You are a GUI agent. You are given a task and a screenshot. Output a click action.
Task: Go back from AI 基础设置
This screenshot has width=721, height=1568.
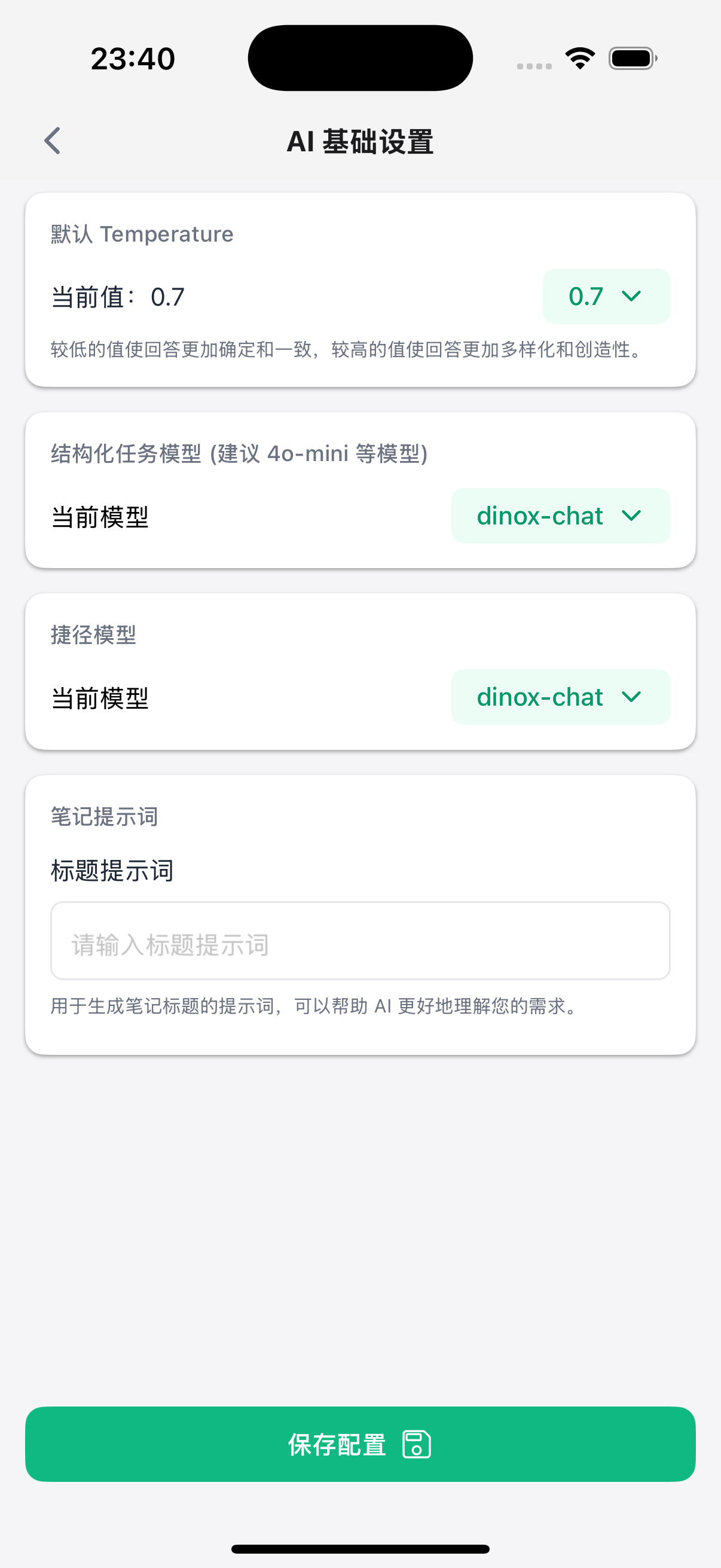coord(53,141)
